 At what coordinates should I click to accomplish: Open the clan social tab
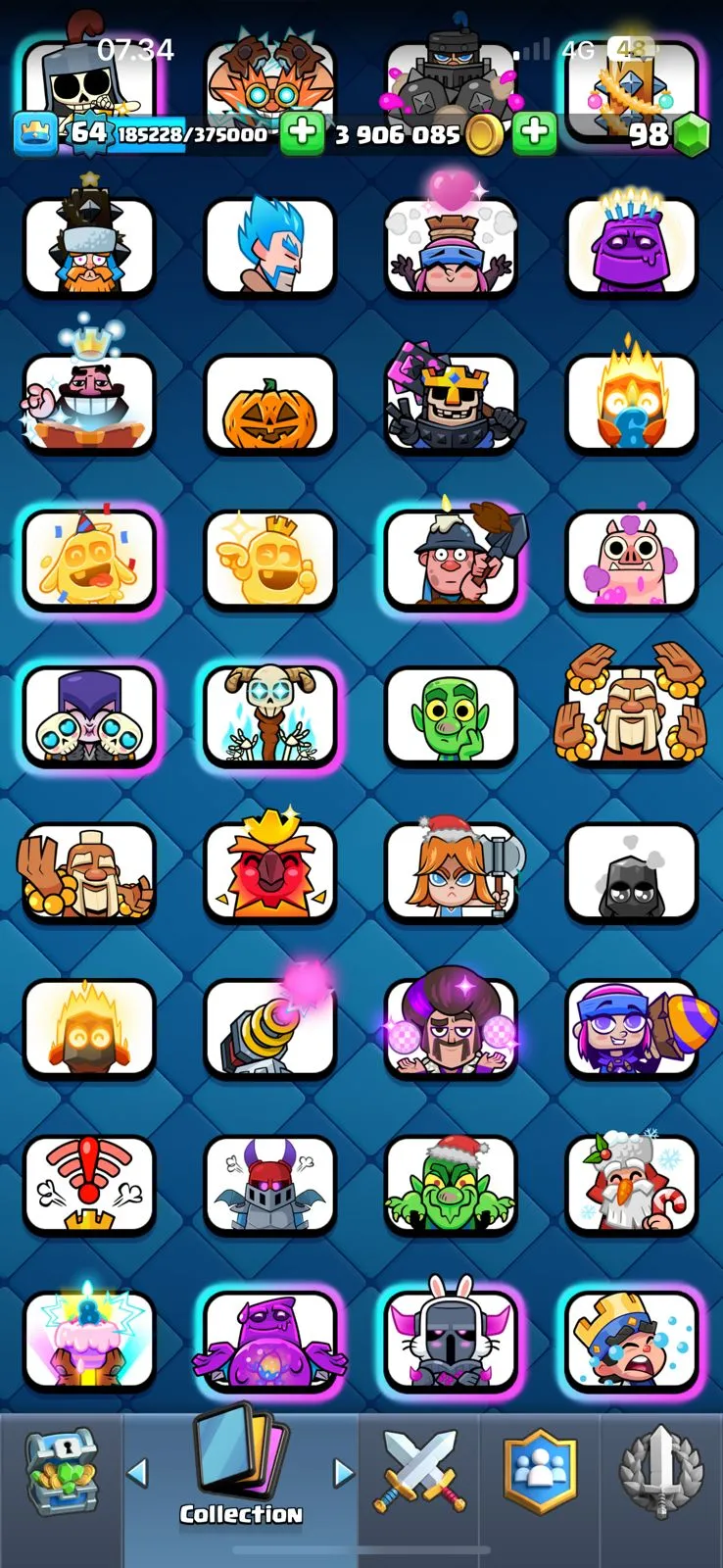(540, 1472)
